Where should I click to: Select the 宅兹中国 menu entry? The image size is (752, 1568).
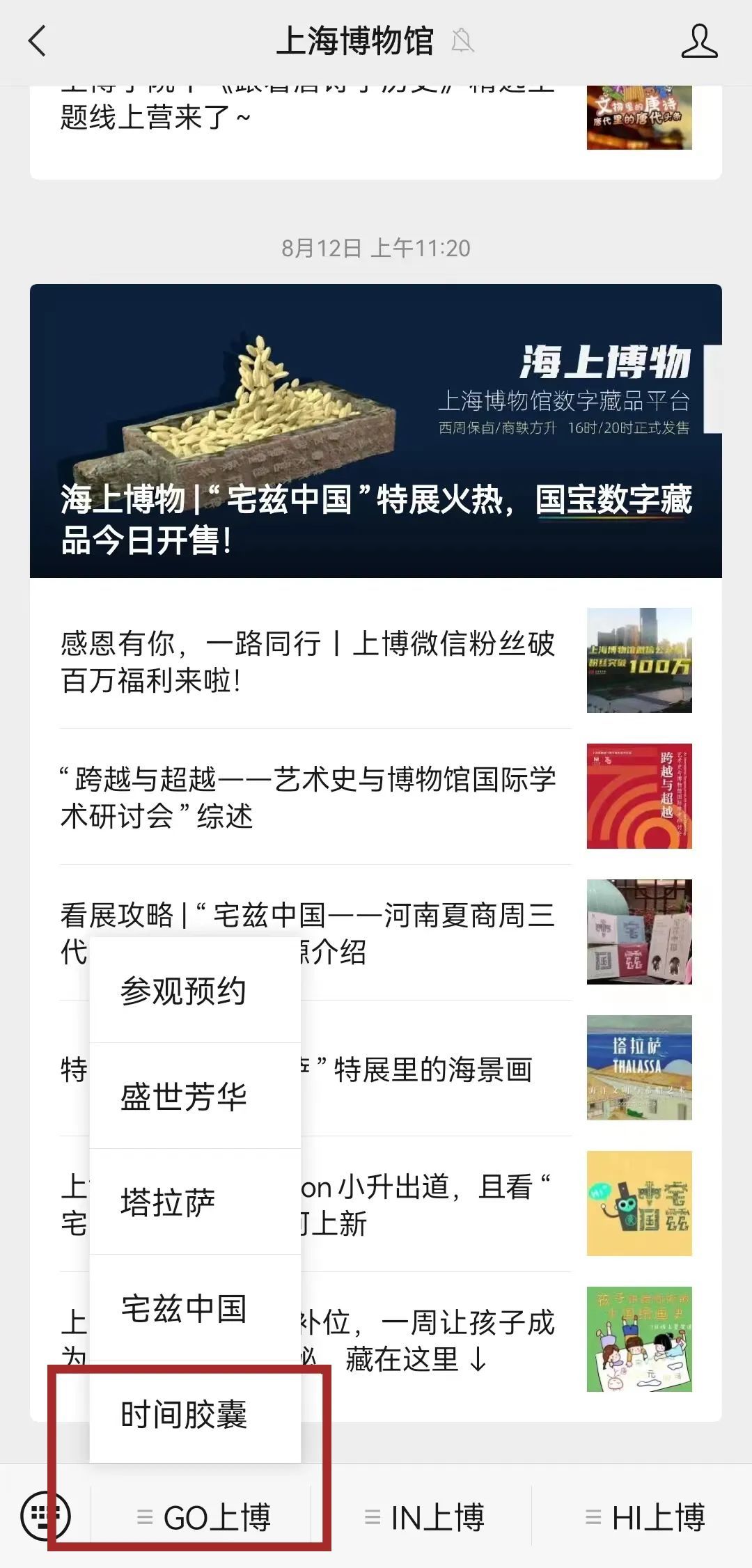[x=183, y=1308]
